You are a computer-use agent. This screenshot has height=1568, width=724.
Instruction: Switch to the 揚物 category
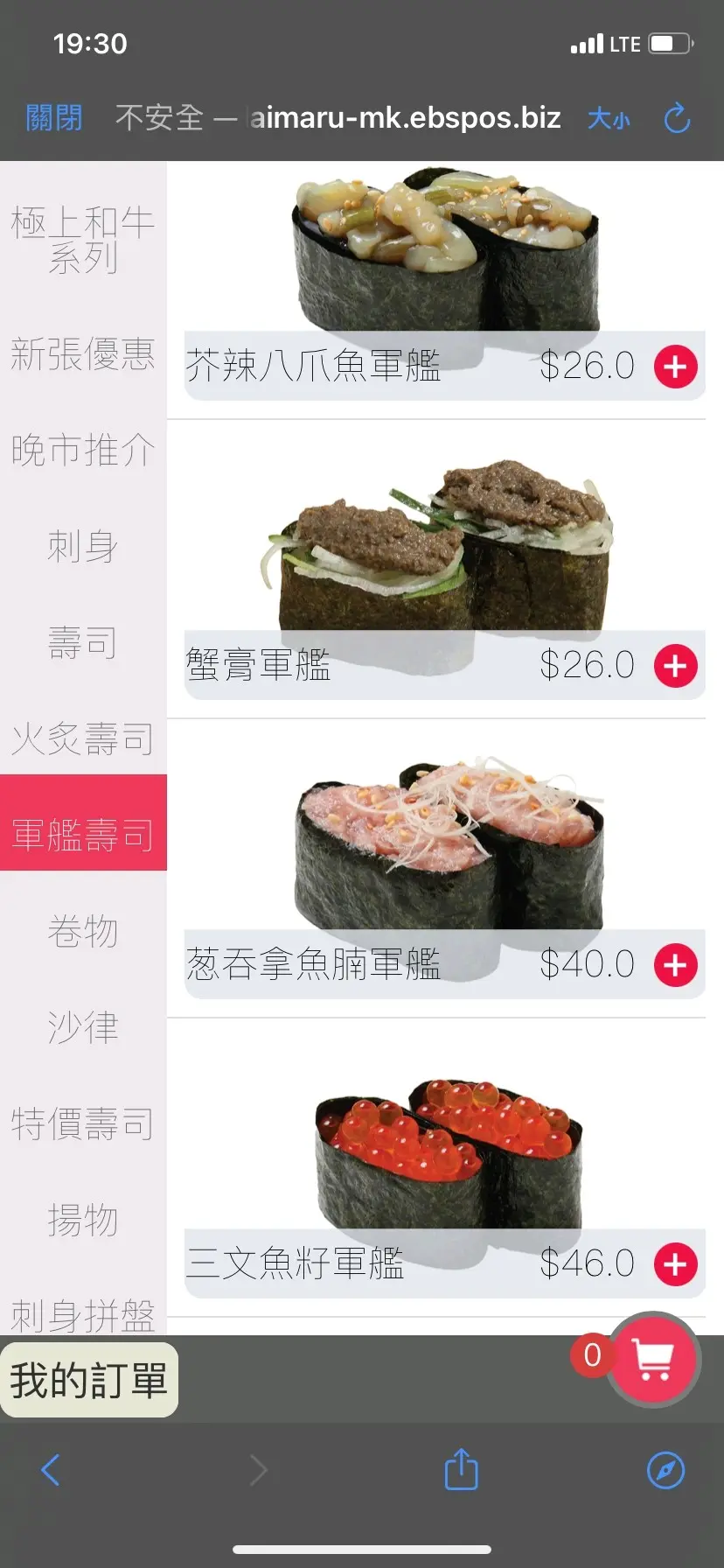[x=83, y=1220]
